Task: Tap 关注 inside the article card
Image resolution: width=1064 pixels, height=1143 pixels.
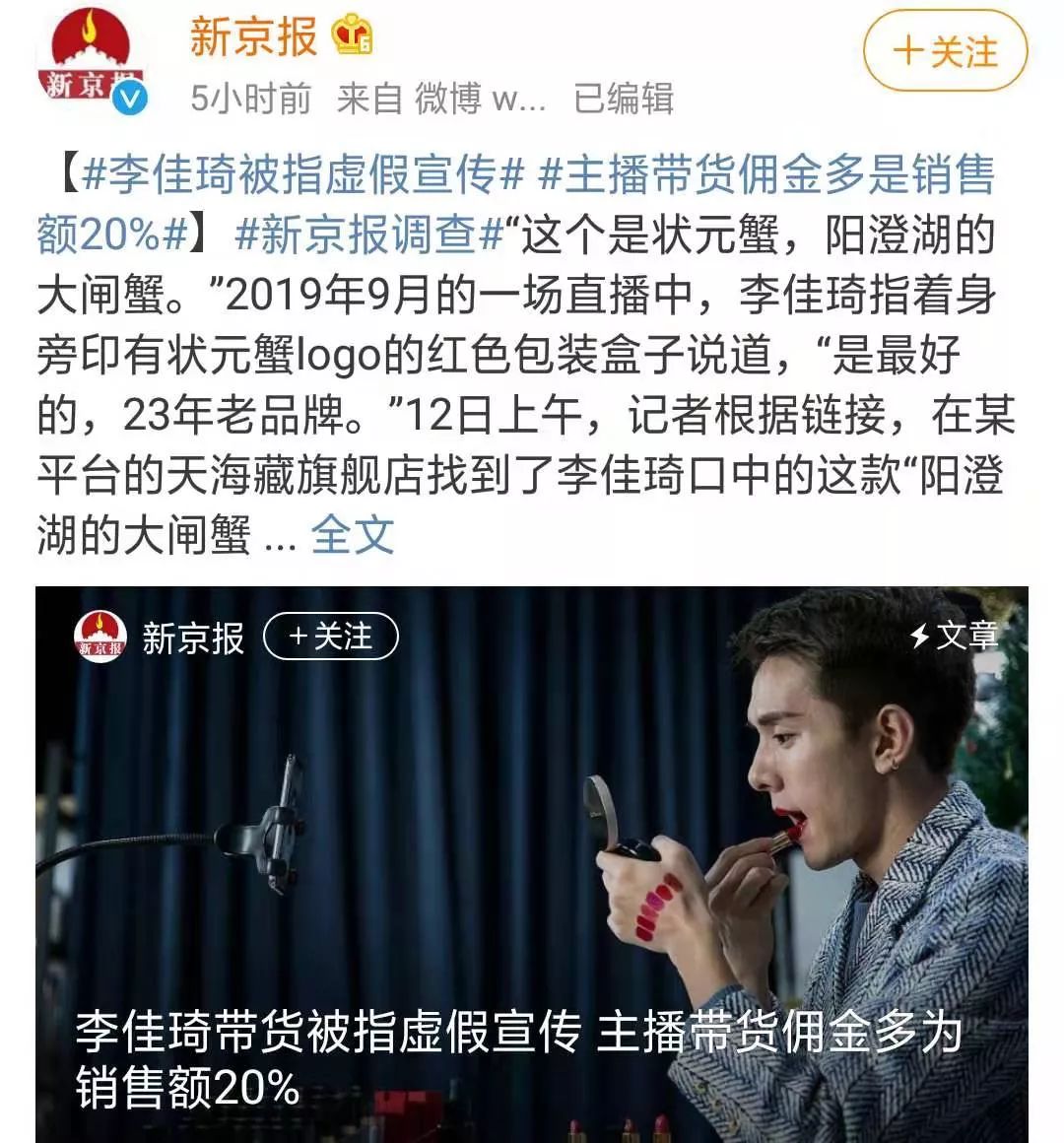Action: 331,638
